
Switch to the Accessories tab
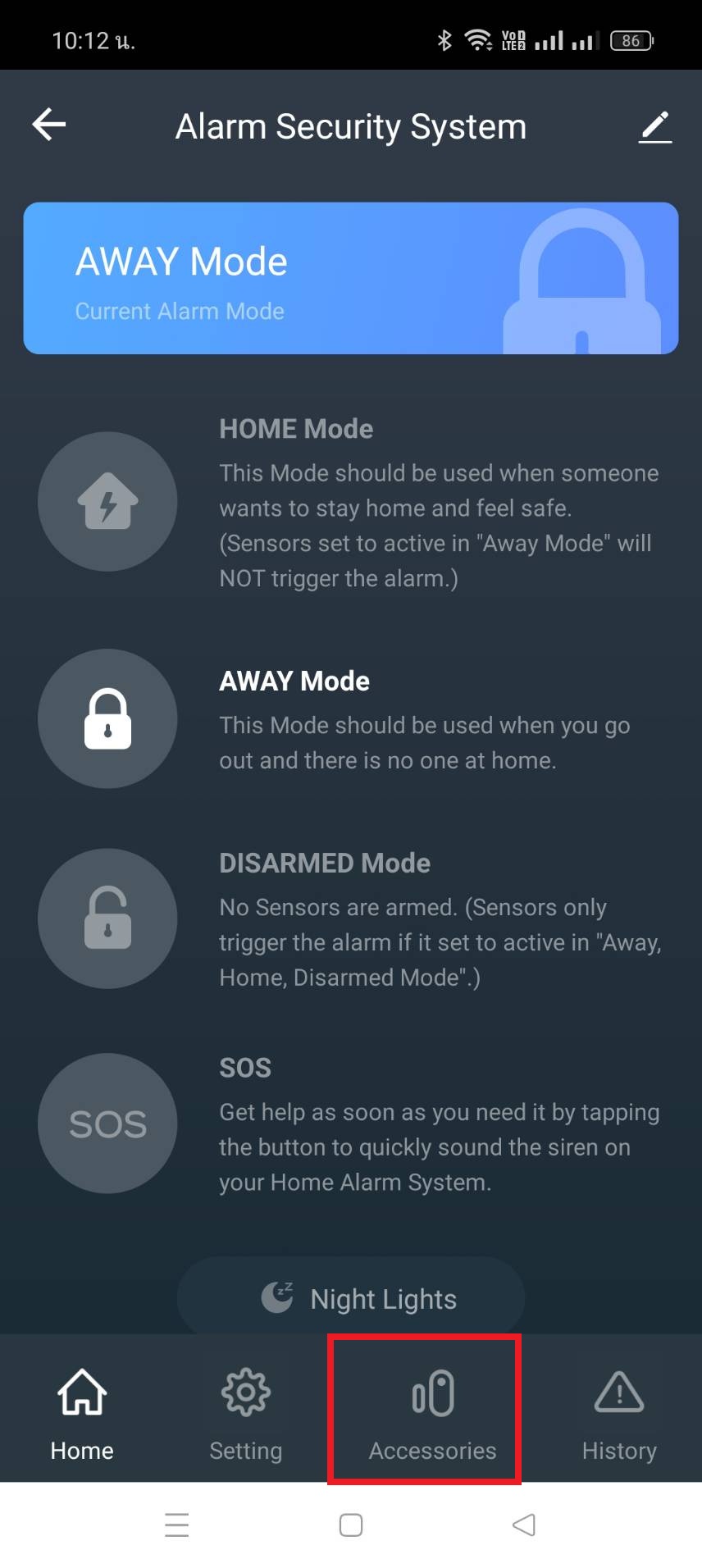[x=432, y=1411]
